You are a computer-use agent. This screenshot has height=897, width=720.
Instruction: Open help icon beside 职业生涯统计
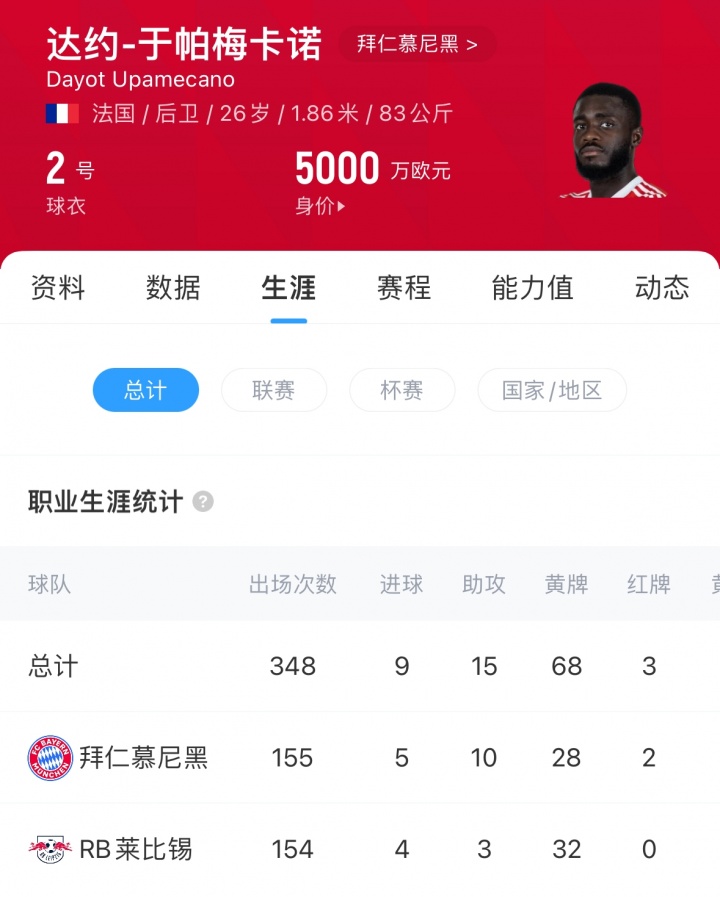[x=203, y=502]
